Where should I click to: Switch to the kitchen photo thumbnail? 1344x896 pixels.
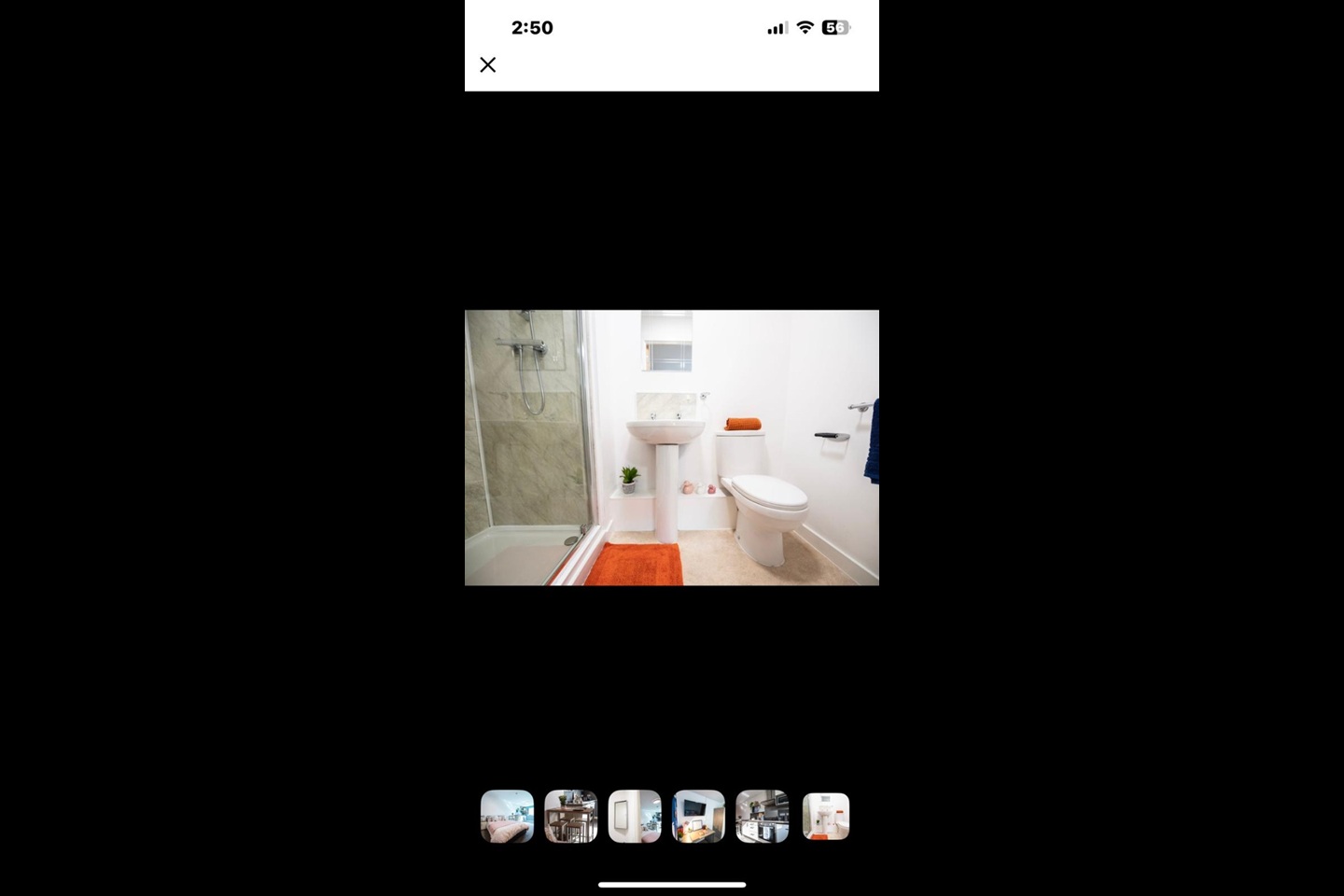(x=762, y=817)
